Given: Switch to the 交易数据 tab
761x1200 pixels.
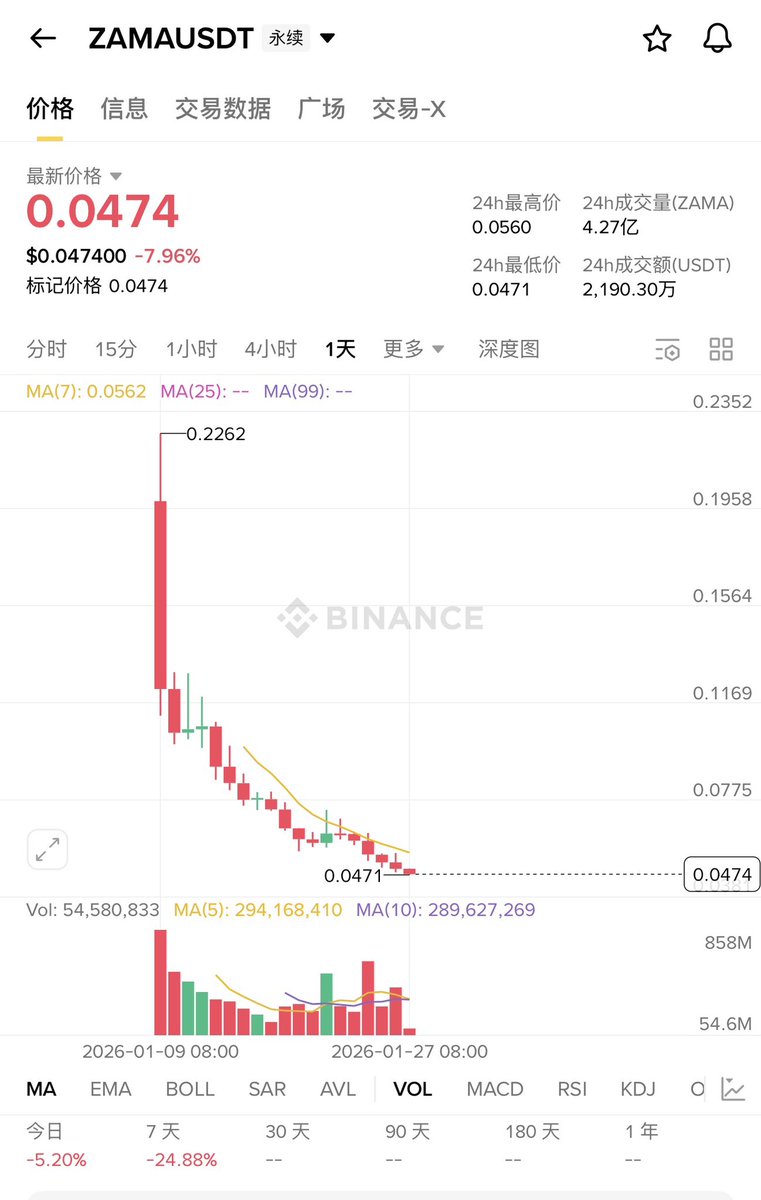Looking at the screenshot, I should point(222,109).
